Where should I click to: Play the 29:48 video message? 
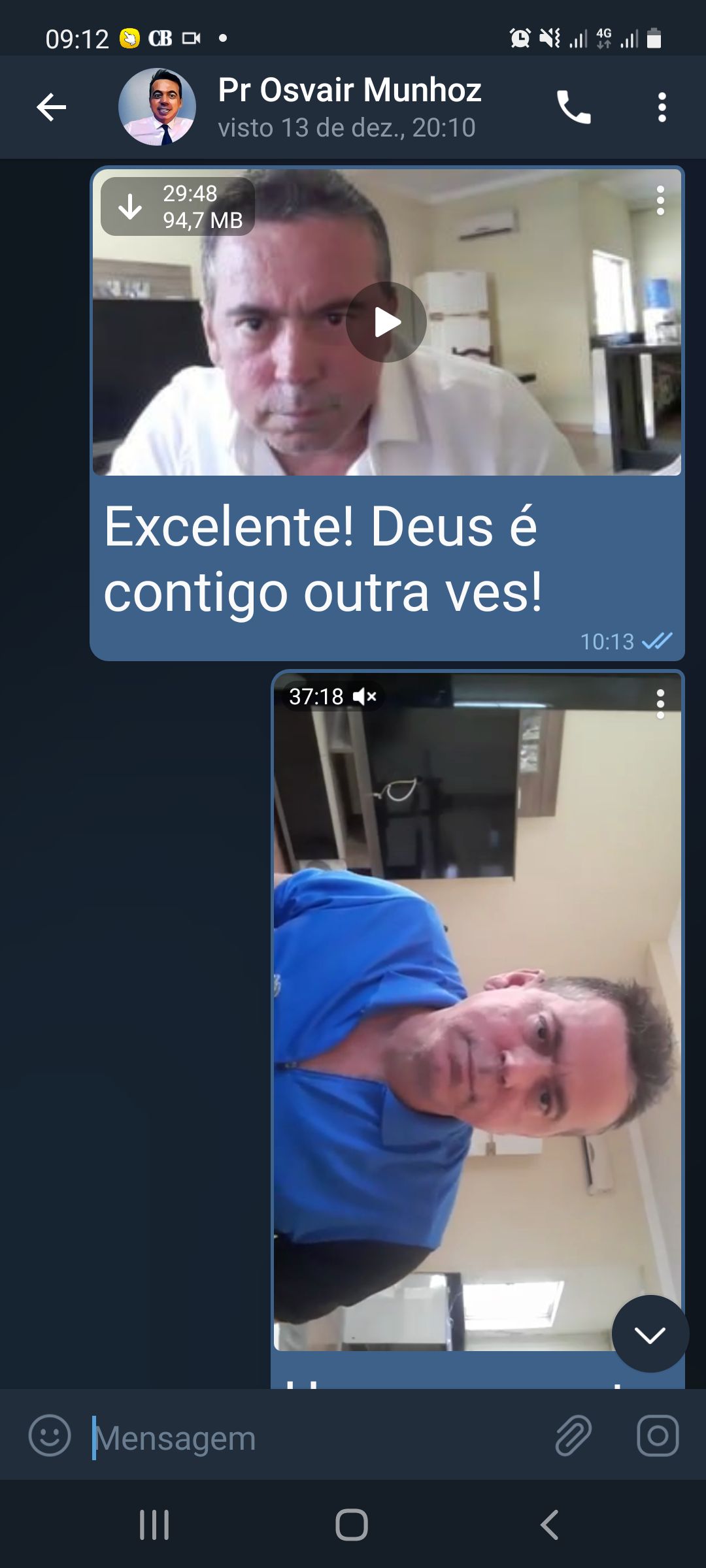[x=386, y=322]
